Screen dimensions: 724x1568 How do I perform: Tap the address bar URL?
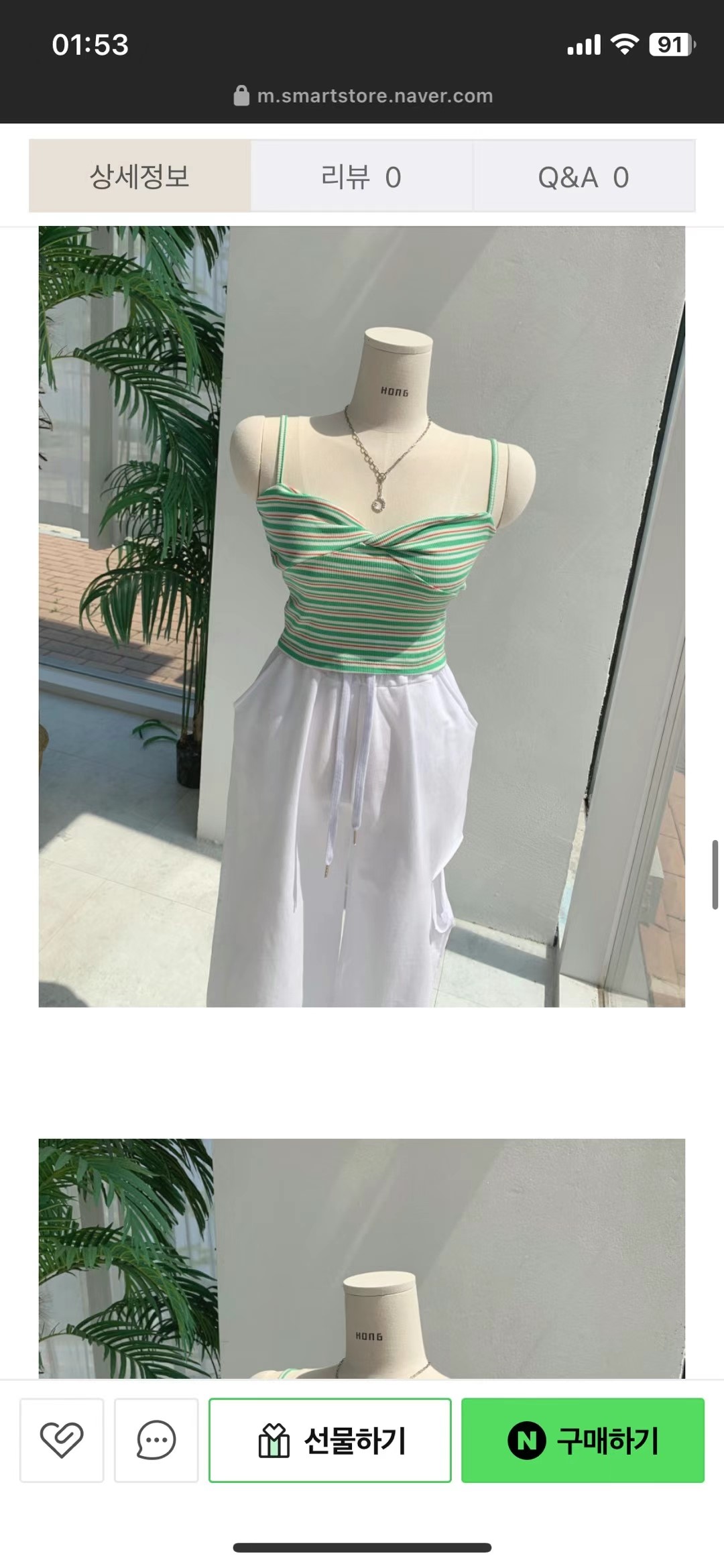pos(375,96)
